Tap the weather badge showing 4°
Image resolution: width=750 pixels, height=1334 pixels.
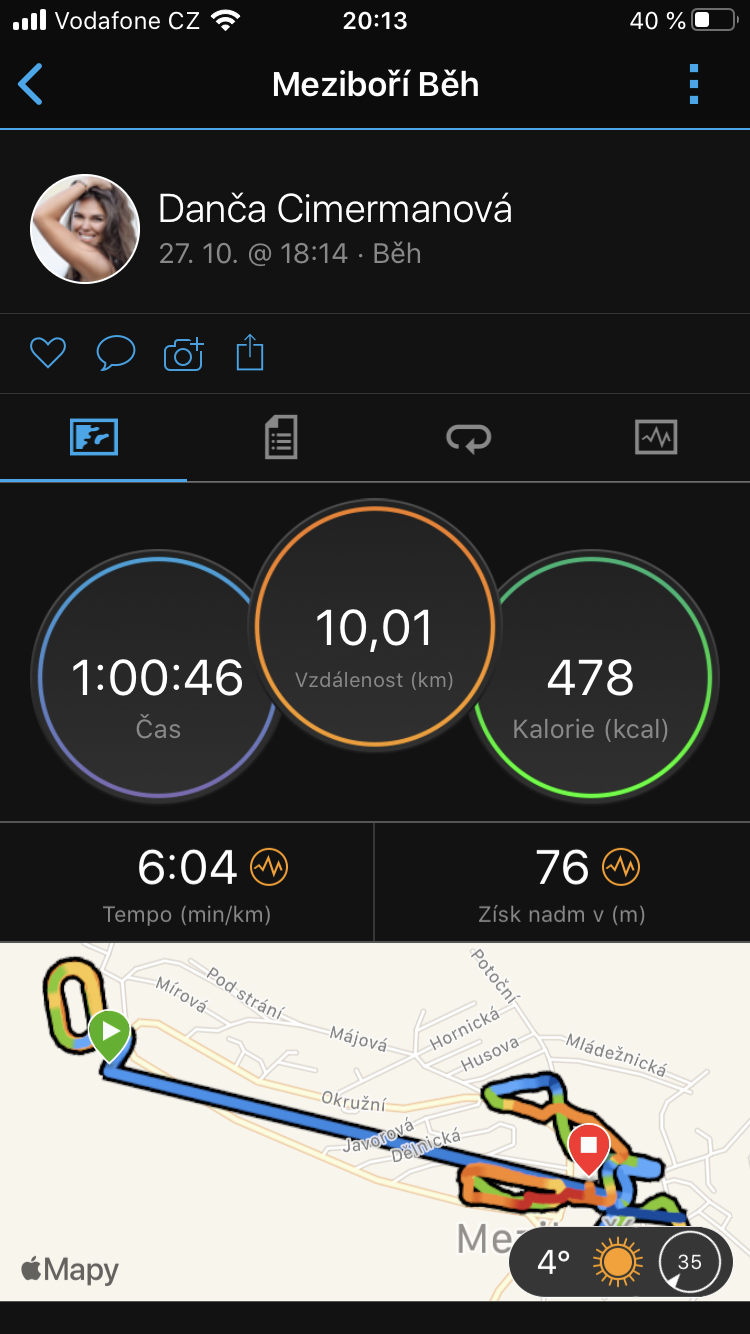[x=620, y=1262]
